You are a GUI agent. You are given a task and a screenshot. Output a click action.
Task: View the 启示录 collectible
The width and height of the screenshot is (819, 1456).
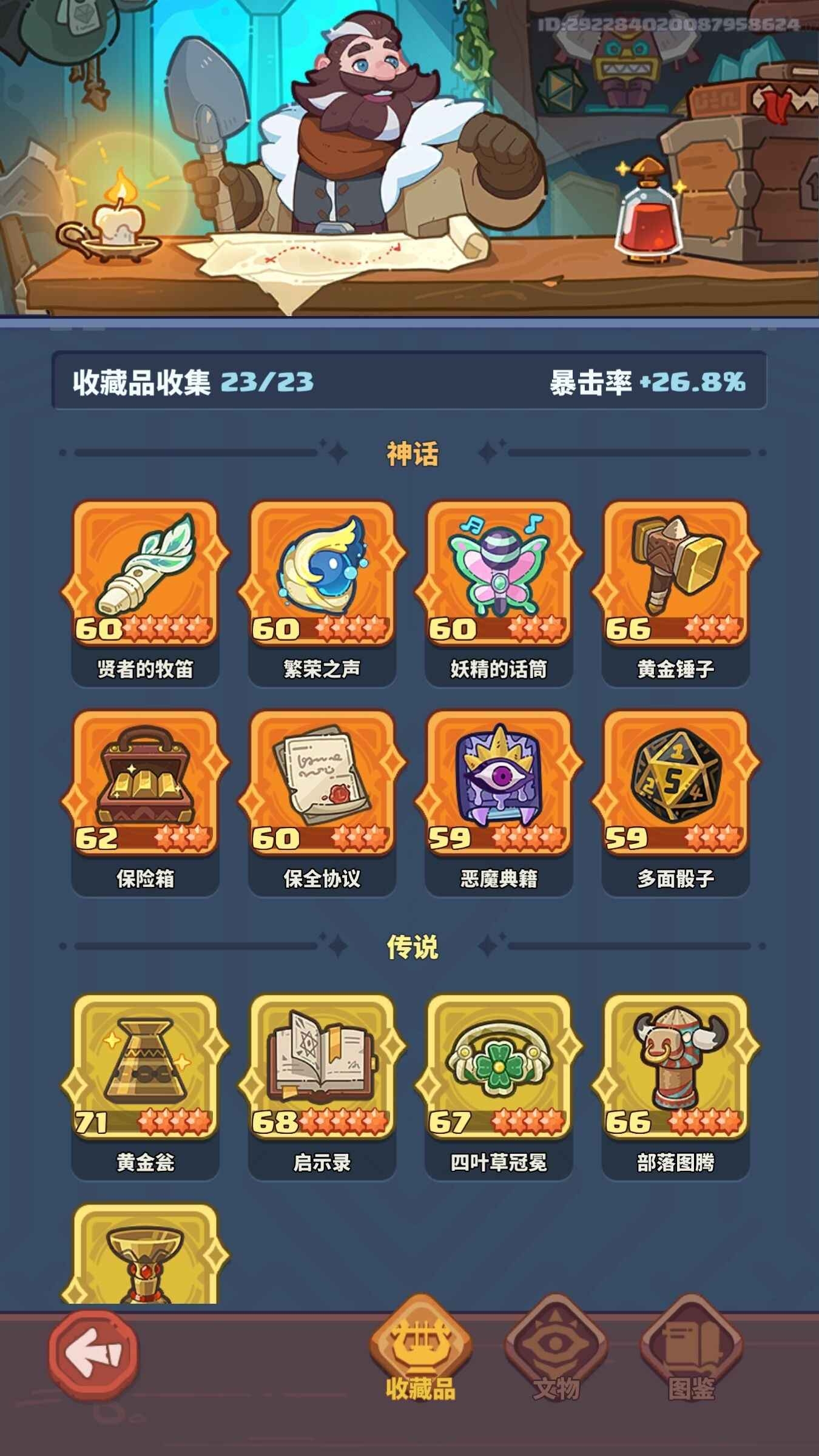click(322, 1067)
